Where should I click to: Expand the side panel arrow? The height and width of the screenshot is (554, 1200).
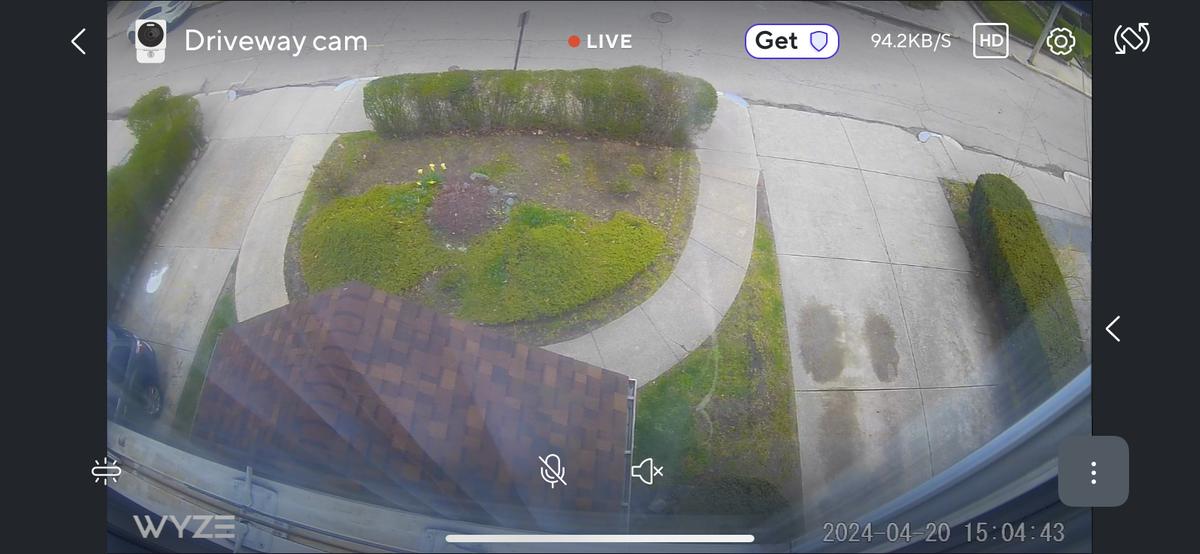(x=1112, y=328)
